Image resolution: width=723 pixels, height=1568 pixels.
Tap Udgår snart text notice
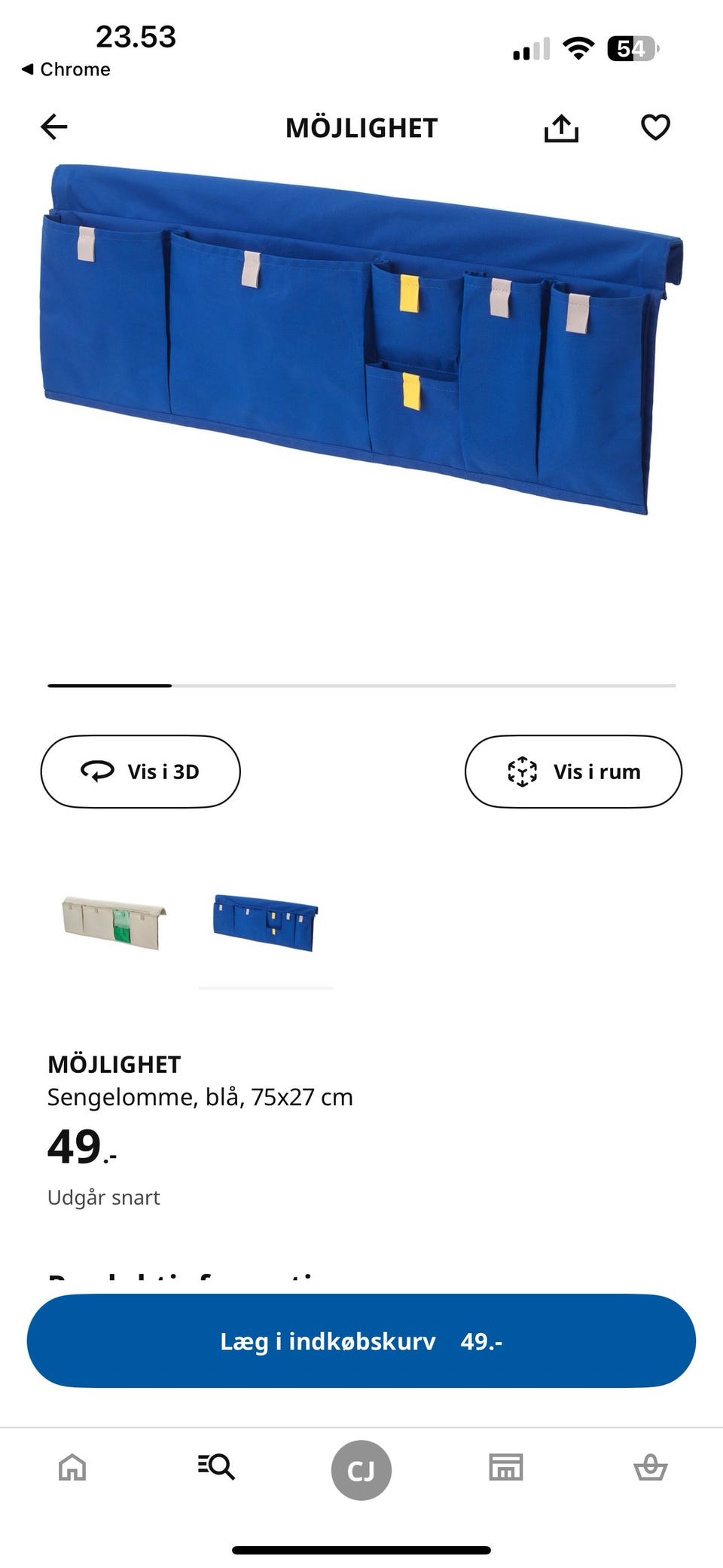click(x=105, y=1197)
